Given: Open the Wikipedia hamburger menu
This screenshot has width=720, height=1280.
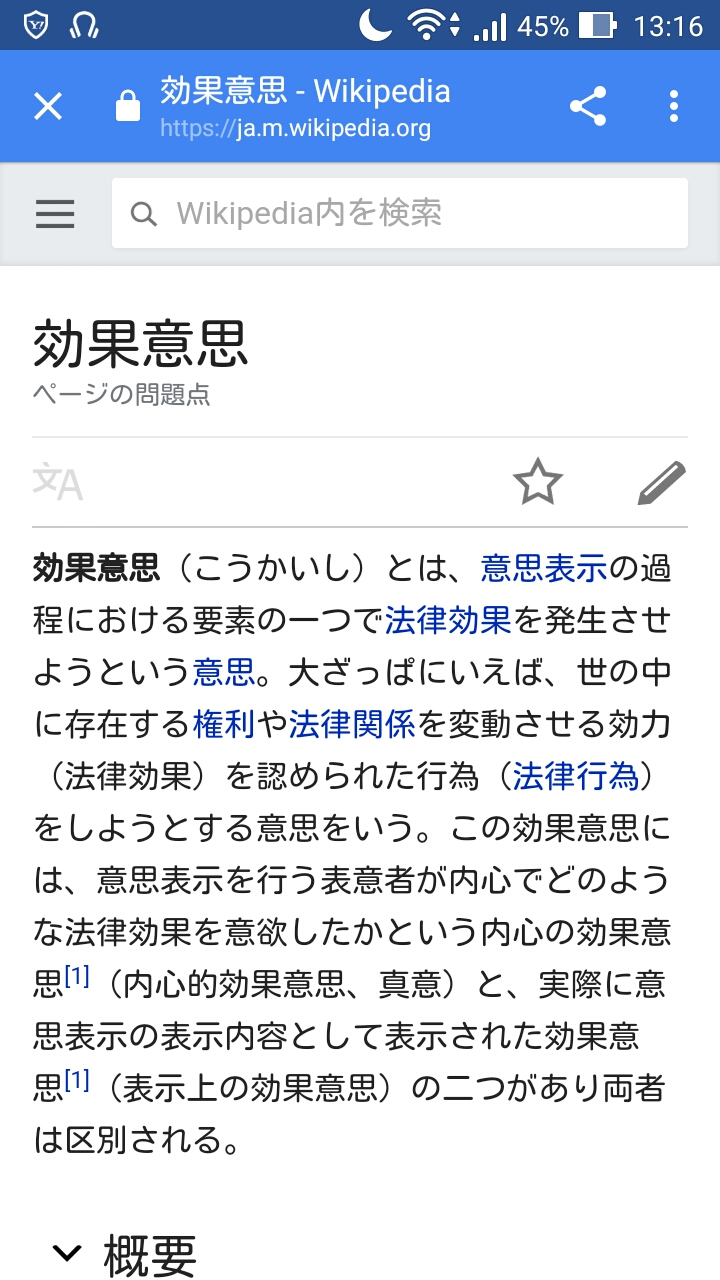Looking at the screenshot, I should (x=55, y=213).
